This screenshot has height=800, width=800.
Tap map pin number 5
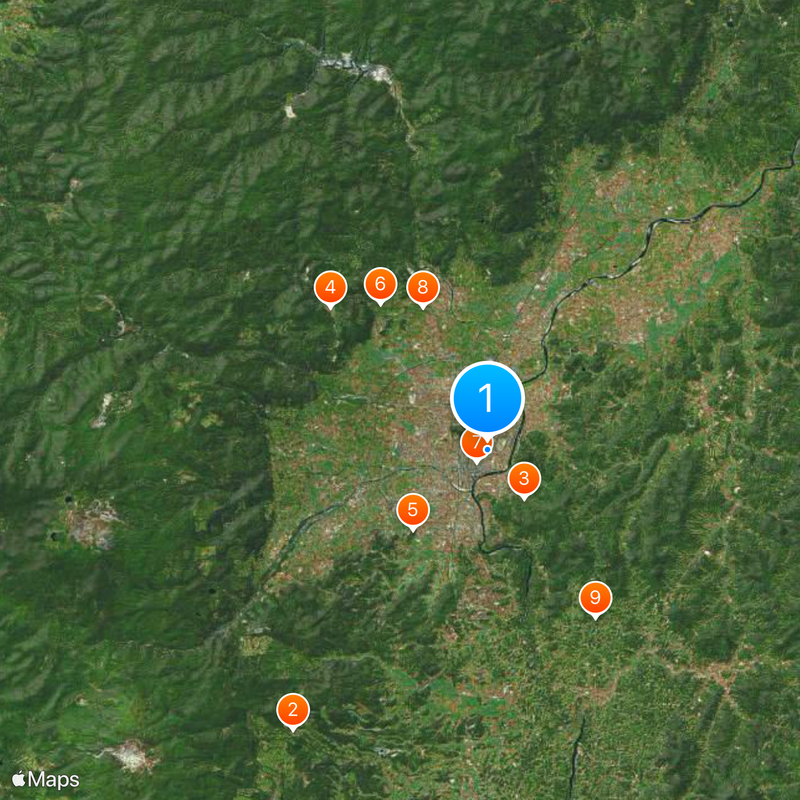(x=413, y=510)
